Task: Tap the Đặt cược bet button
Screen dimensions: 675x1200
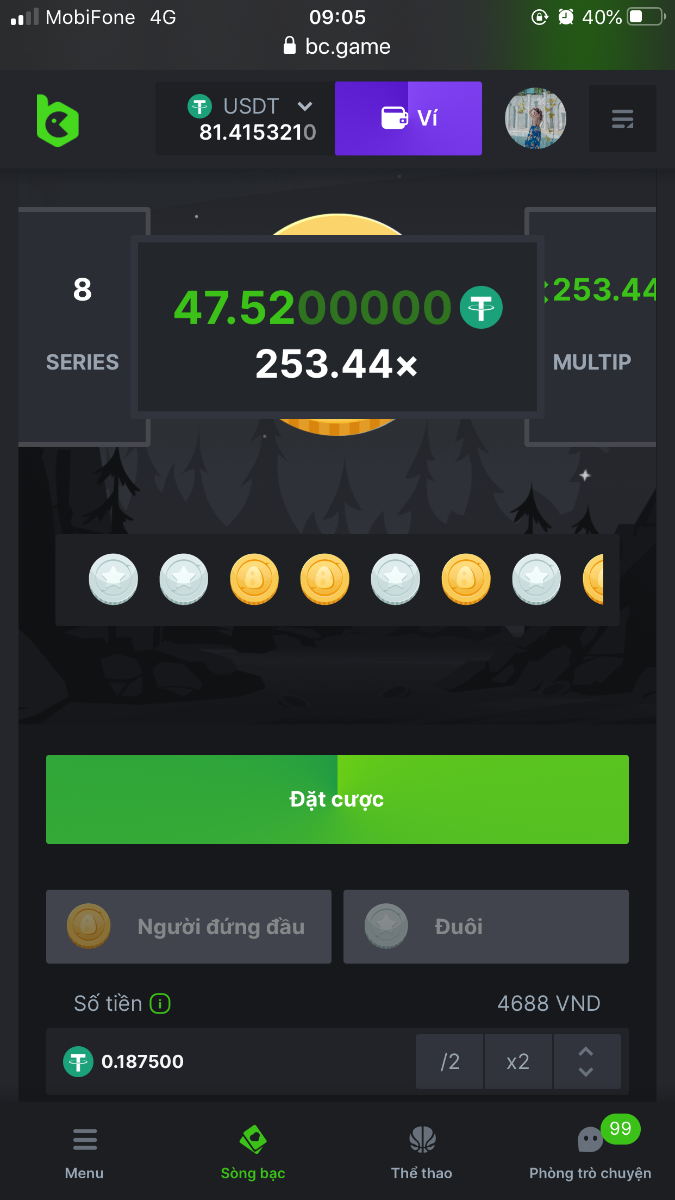Action: (337, 799)
